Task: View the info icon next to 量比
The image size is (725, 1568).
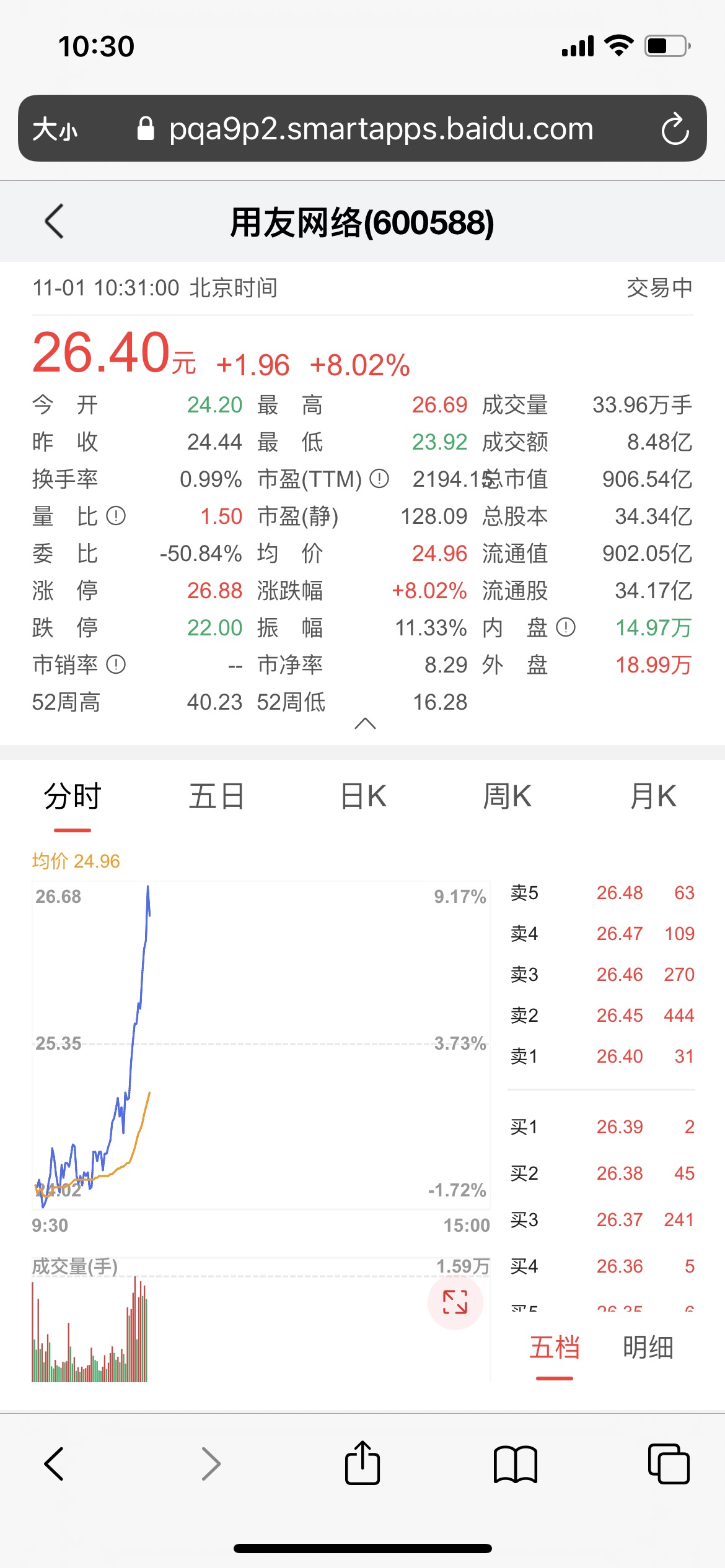Action: (x=116, y=516)
